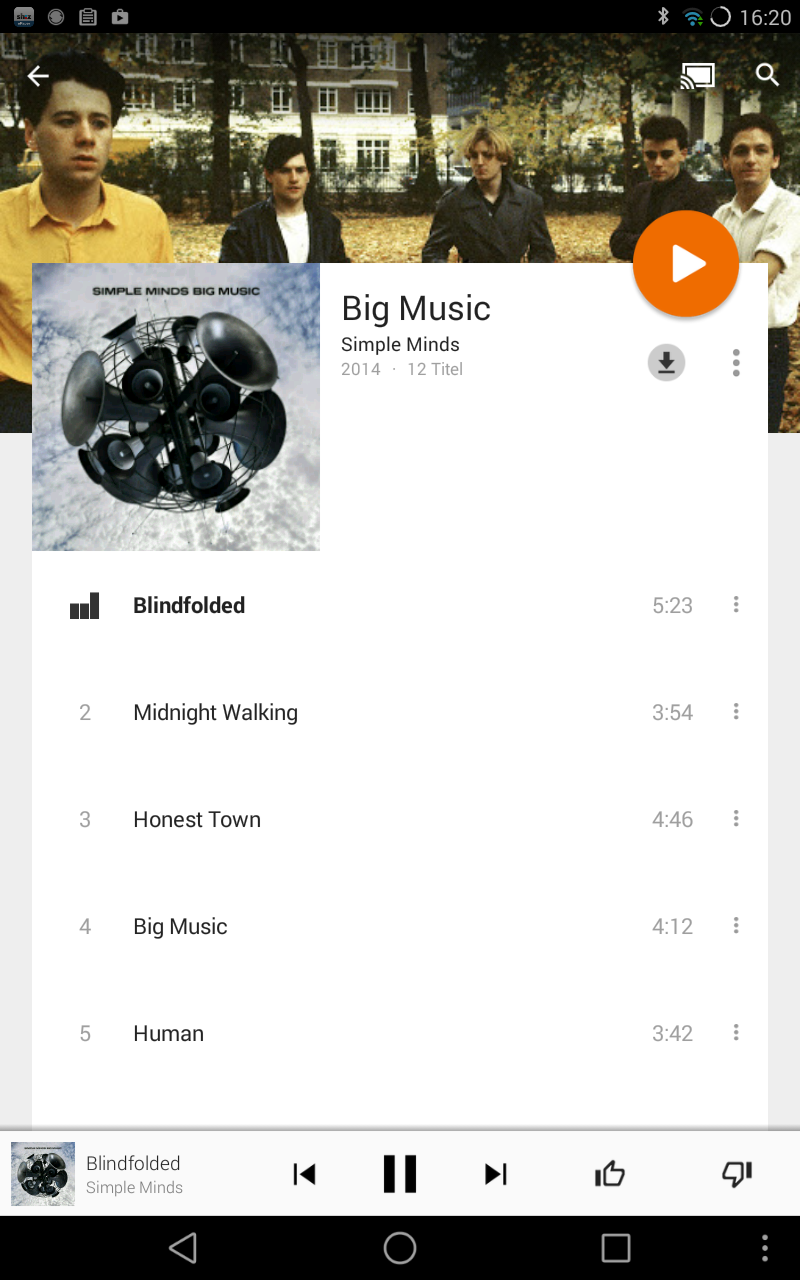Skip to the previous track
Viewport: 800px width, 1280px height.
tap(304, 1174)
